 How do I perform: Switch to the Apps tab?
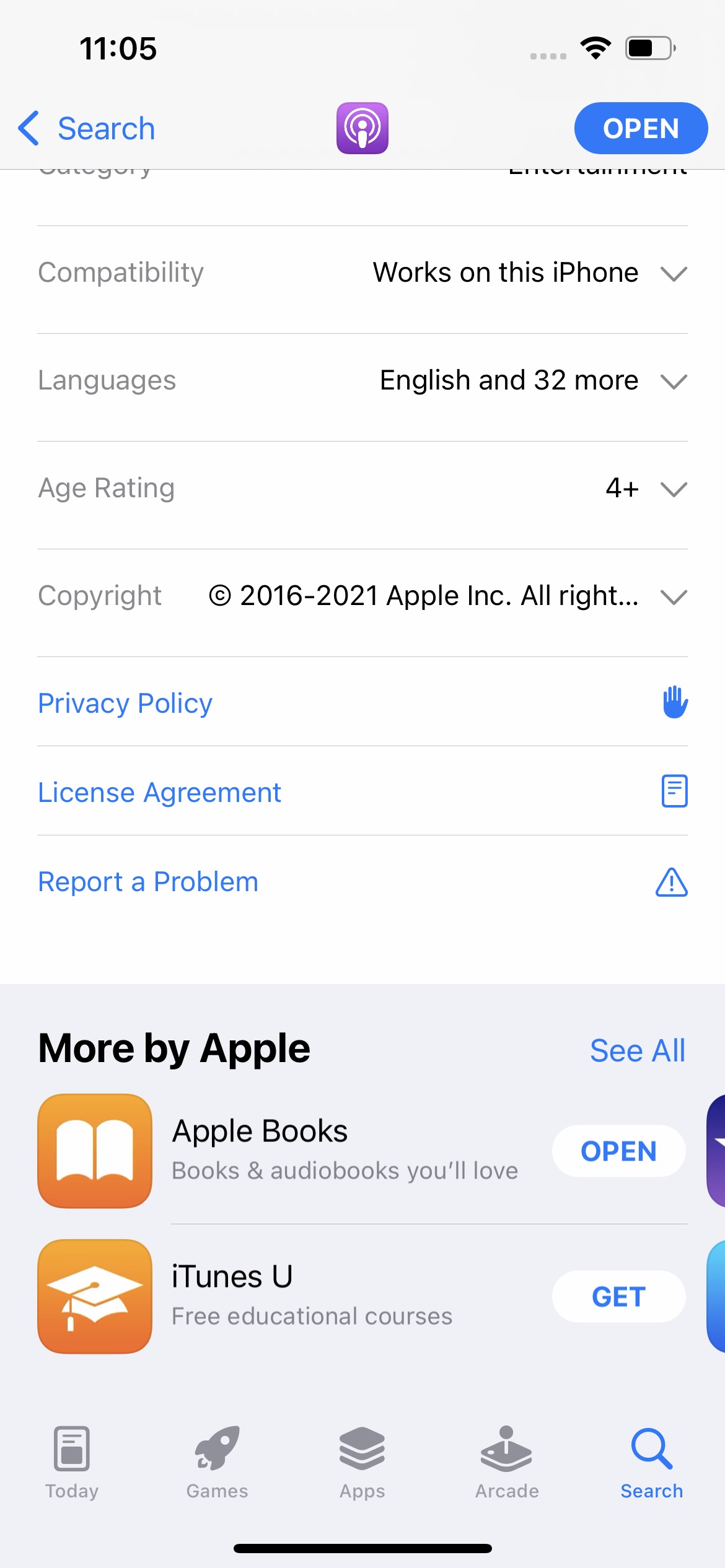point(362,1461)
